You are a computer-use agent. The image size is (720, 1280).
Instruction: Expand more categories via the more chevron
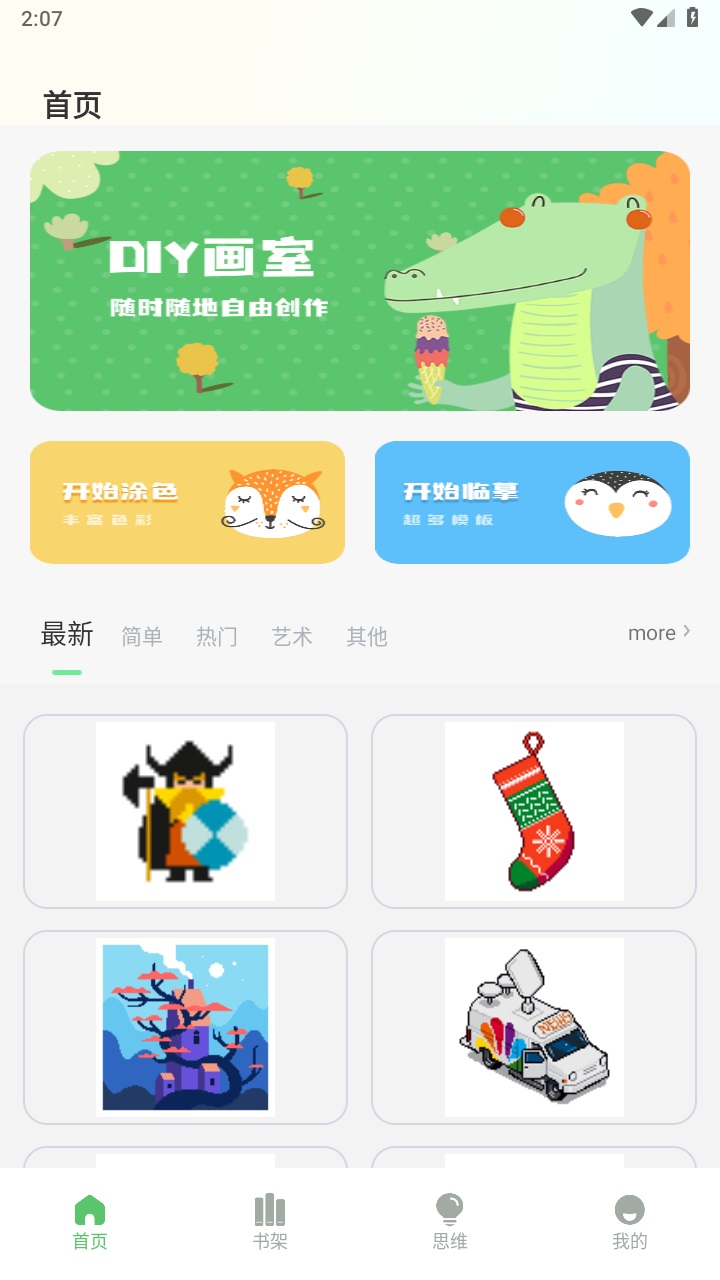point(658,633)
